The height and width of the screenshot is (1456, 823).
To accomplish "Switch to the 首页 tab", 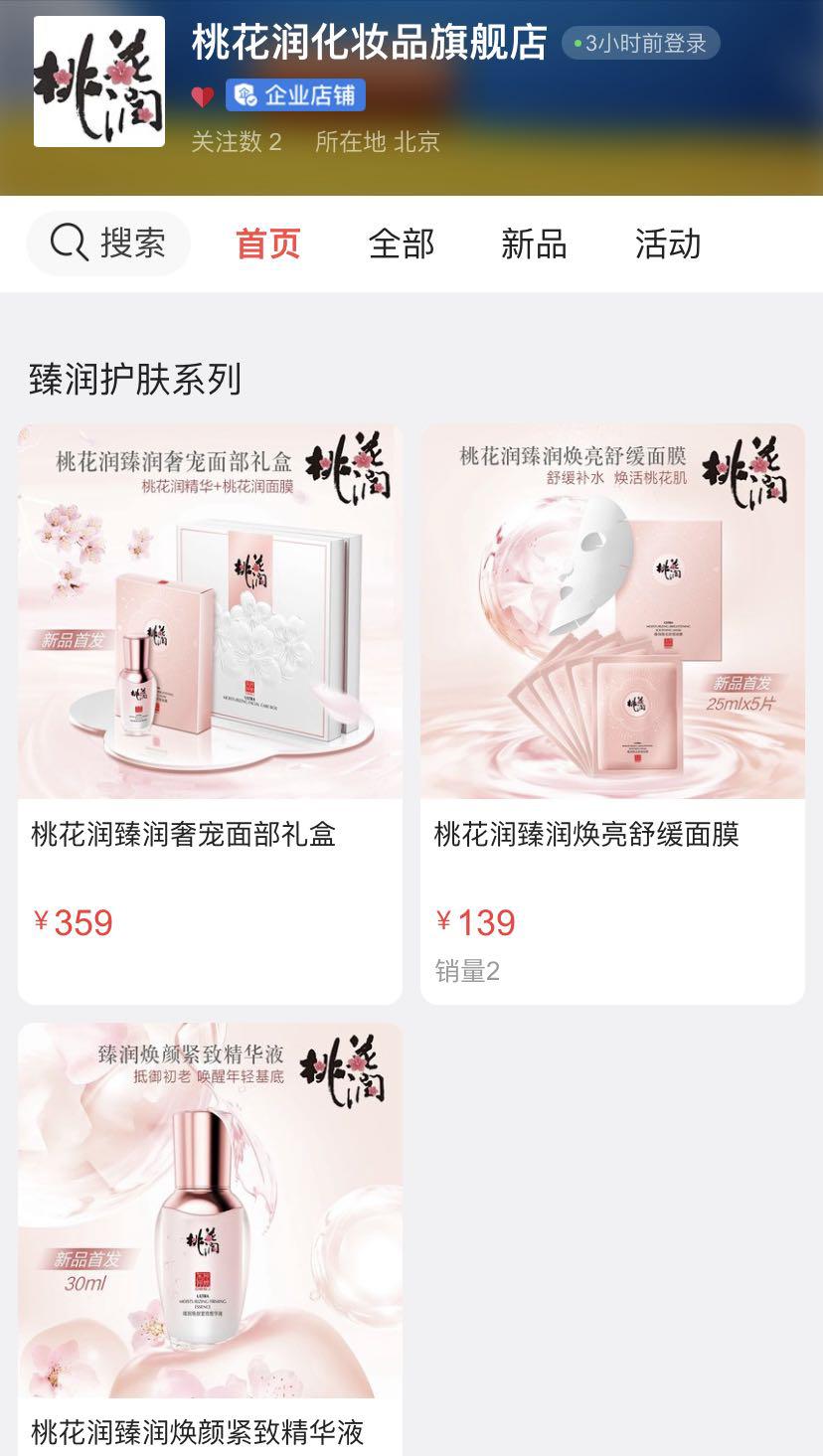I will [x=267, y=243].
